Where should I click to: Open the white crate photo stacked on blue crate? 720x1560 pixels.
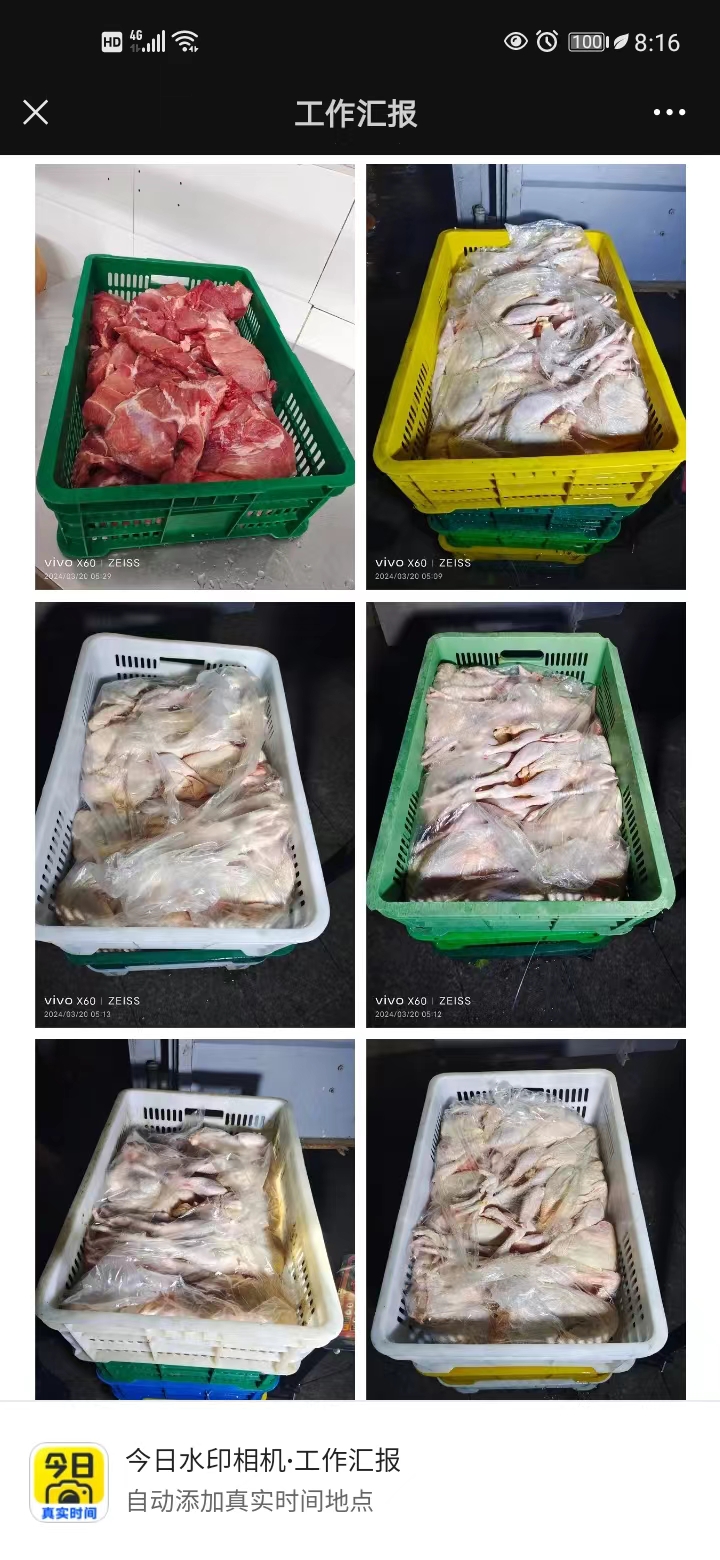pos(195,1218)
